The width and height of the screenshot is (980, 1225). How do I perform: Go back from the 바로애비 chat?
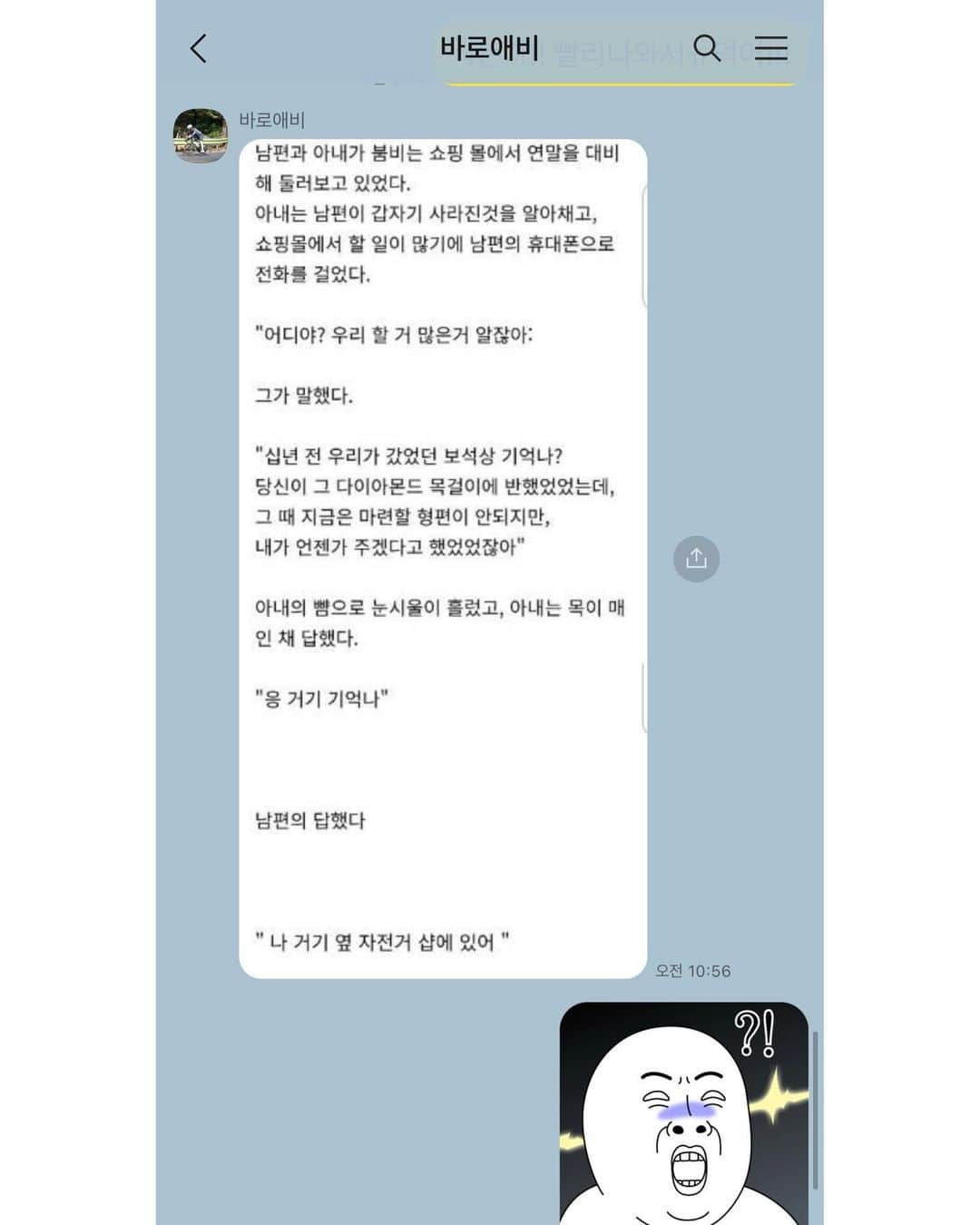199,49
